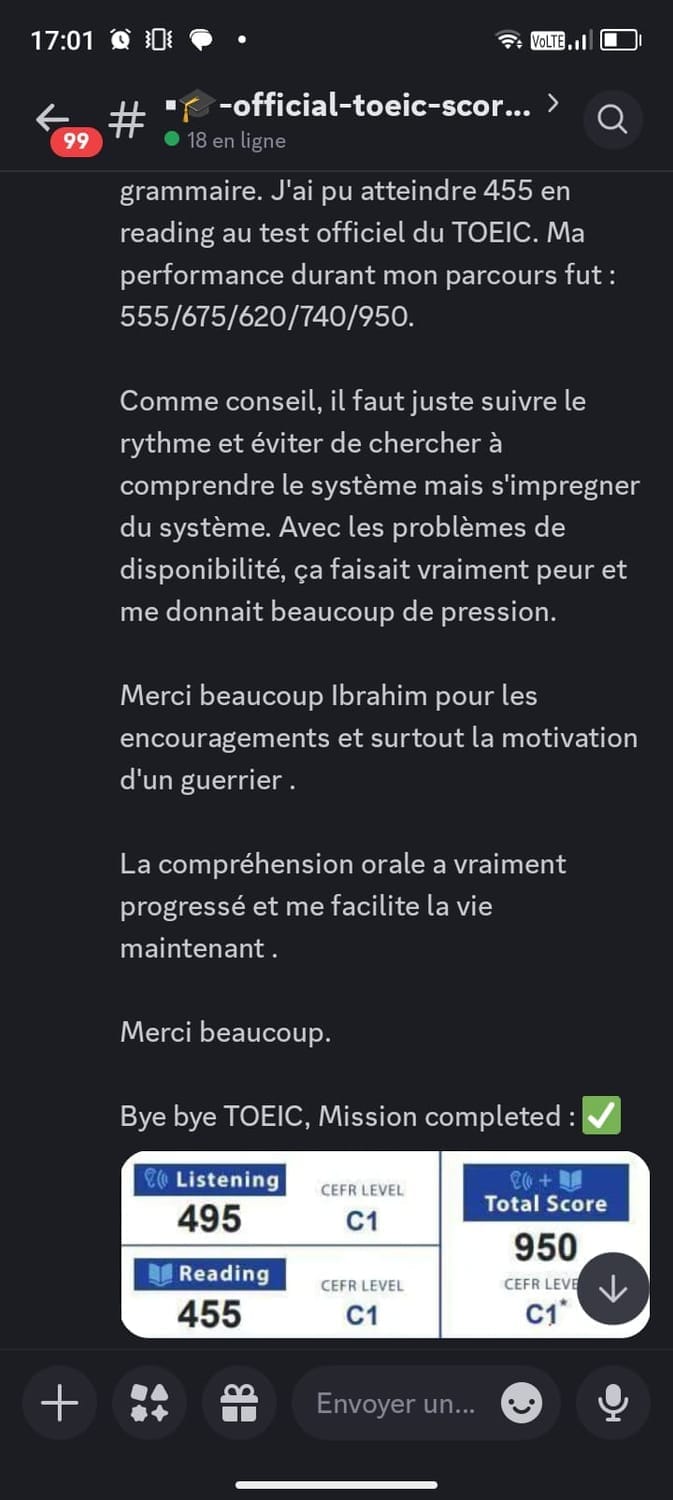Open the apps launcher button
673x1500 pixels.
coord(150,1404)
